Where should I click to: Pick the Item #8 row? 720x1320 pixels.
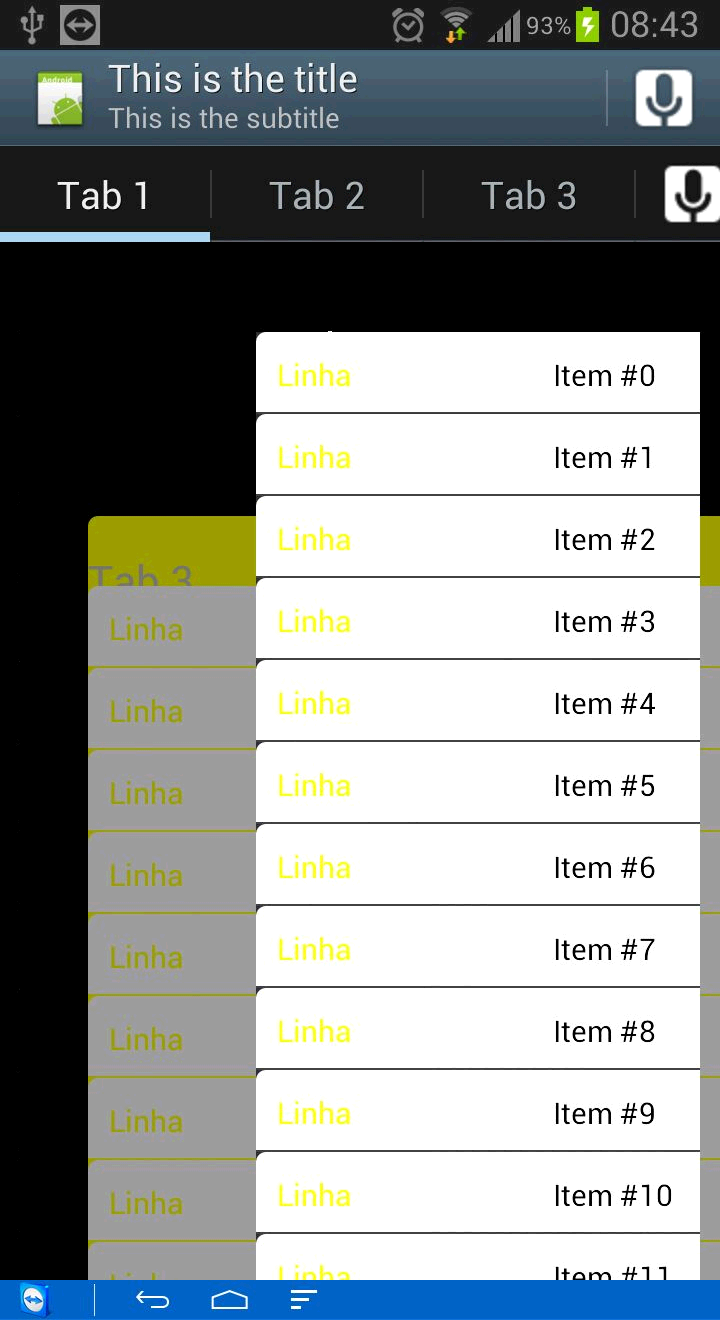(x=478, y=1032)
